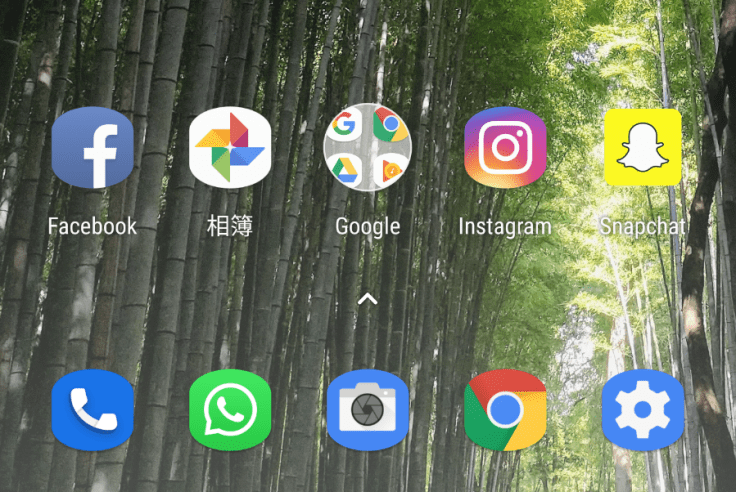Launch the Chrome browser

[505, 410]
